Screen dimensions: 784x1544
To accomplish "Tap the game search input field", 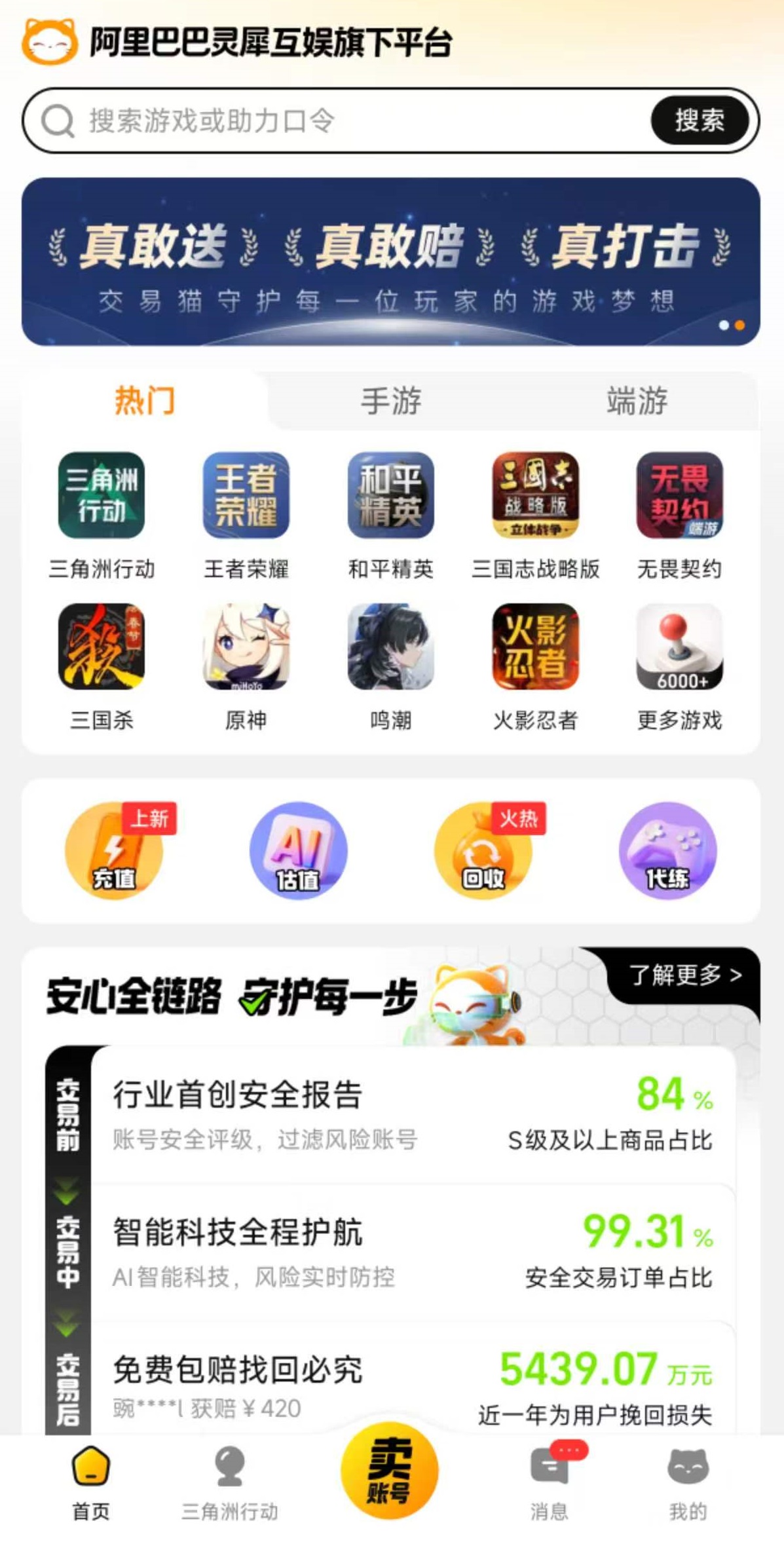I will pyautogui.click(x=354, y=121).
